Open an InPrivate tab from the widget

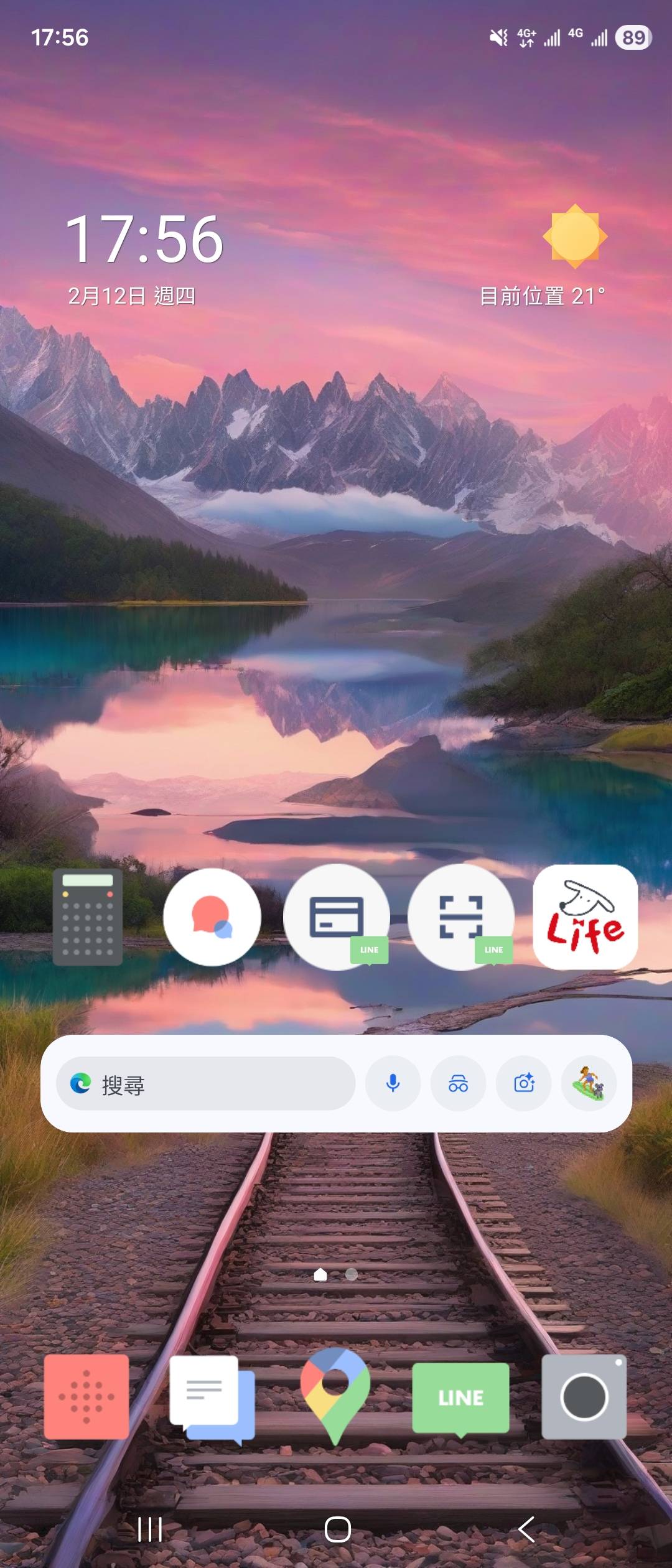458,1083
